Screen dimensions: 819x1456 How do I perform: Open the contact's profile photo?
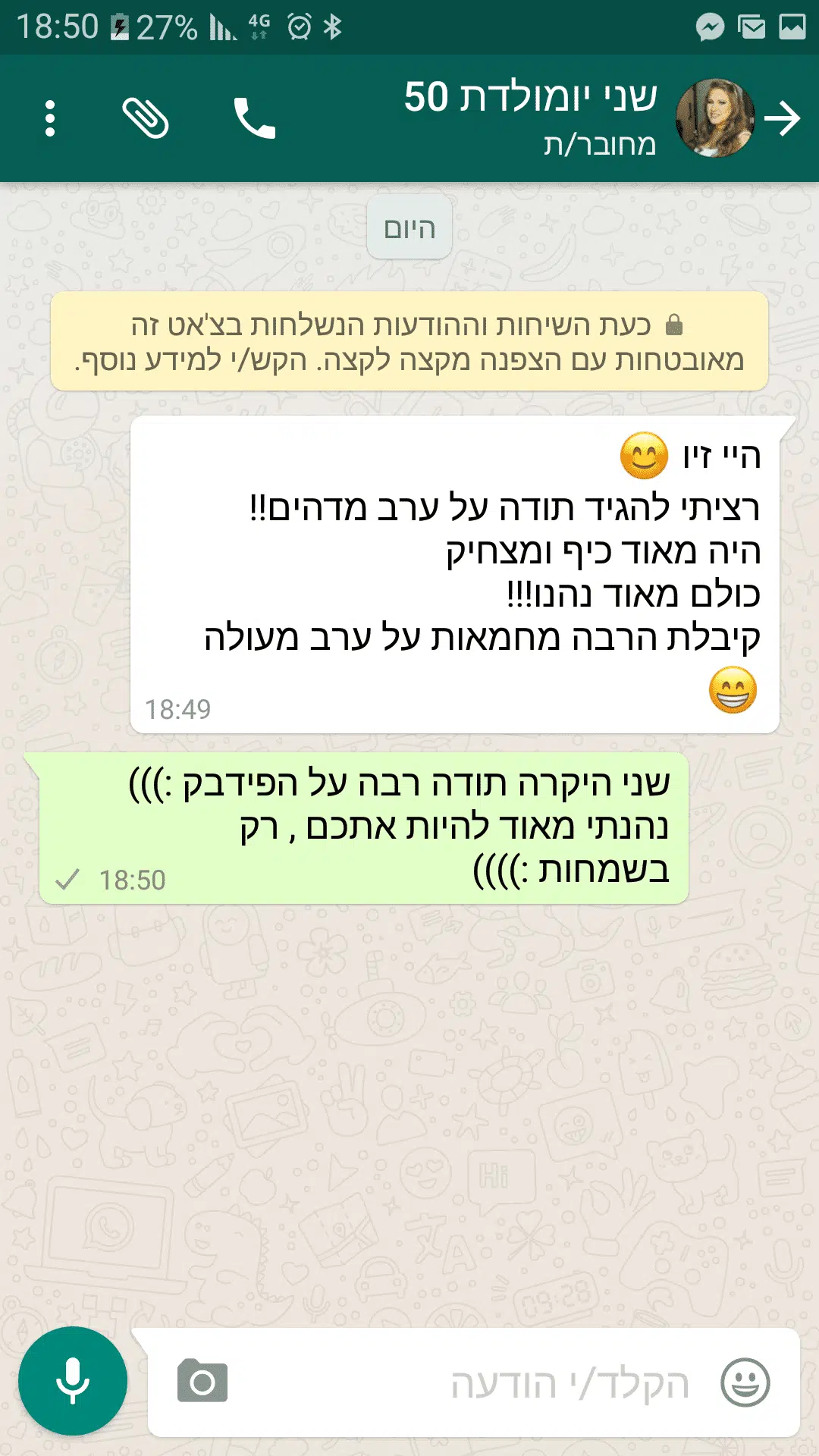point(714,118)
